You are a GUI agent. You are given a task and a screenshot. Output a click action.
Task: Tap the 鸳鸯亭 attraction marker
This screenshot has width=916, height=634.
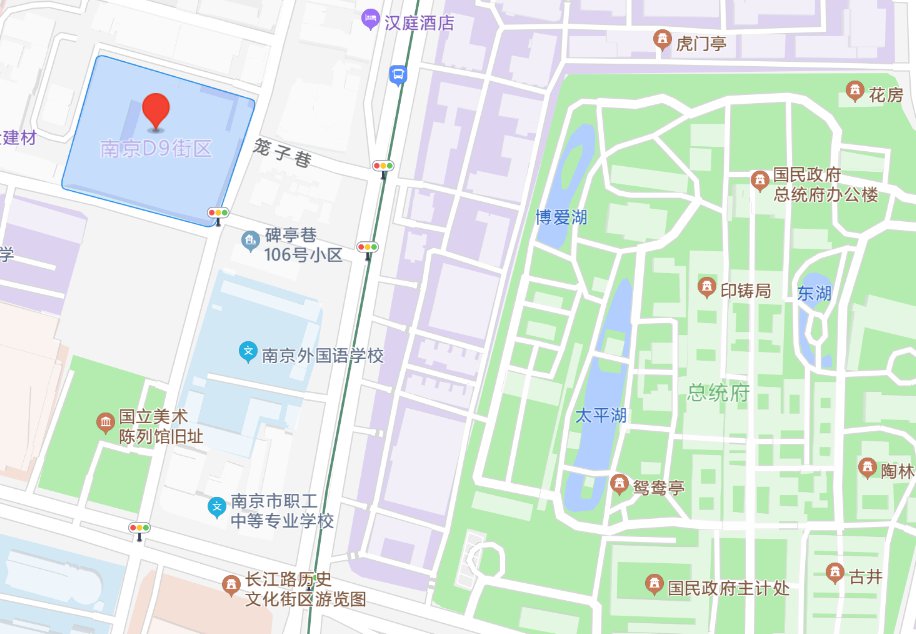click(x=619, y=485)
